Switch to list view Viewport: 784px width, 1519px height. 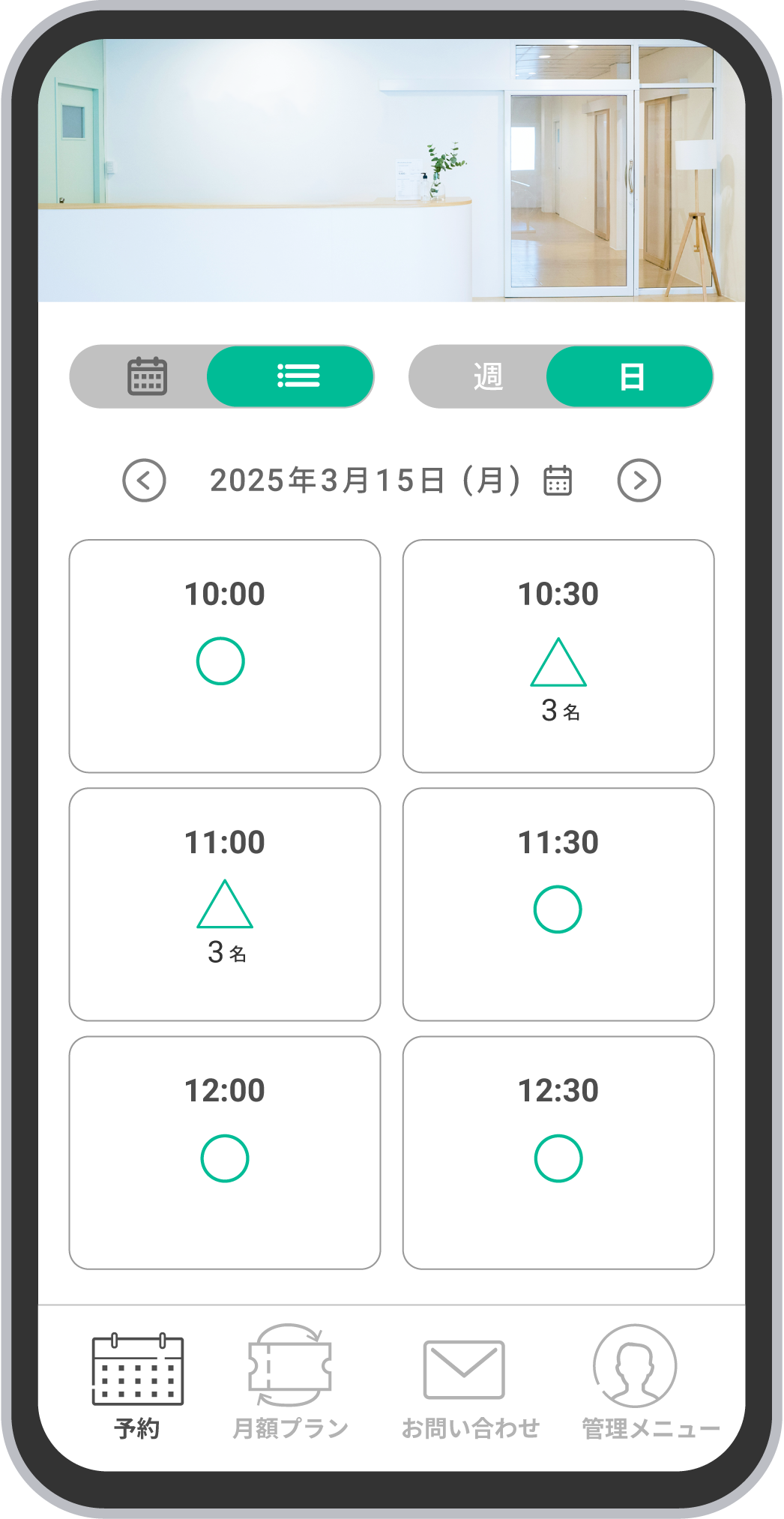coord(298,376)
